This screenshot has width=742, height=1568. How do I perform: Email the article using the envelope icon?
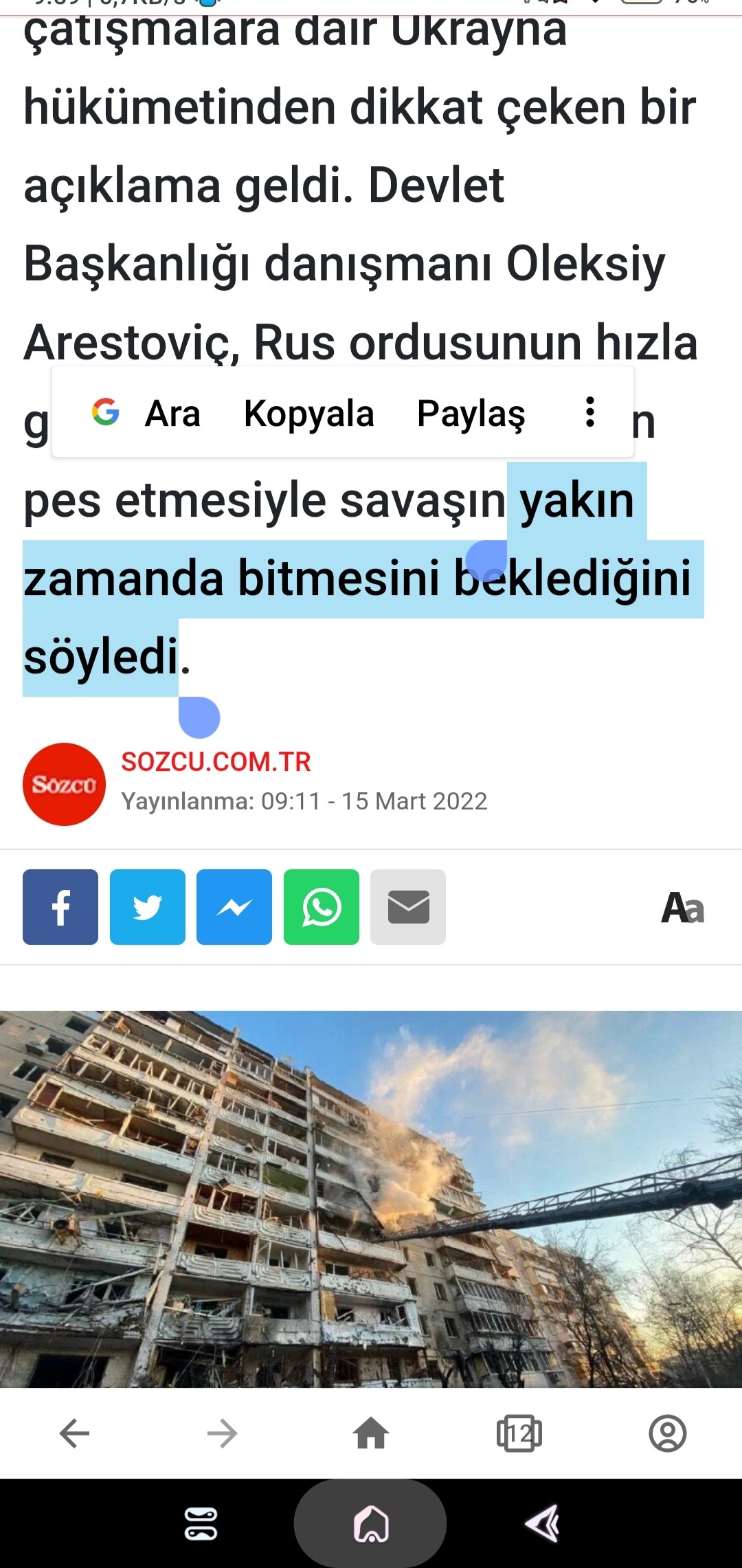(x=408, y=907)
